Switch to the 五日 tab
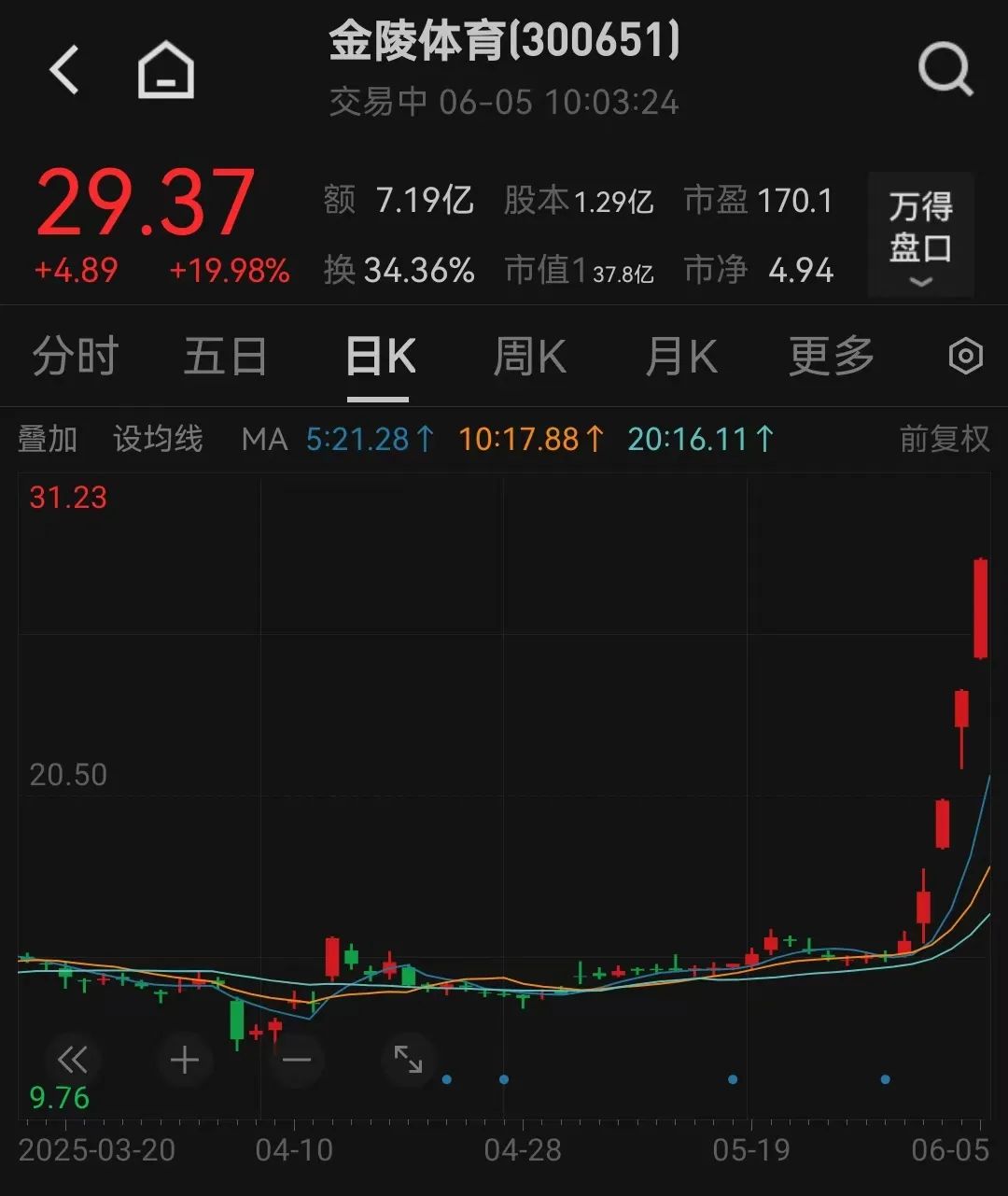 pos(225,357)
